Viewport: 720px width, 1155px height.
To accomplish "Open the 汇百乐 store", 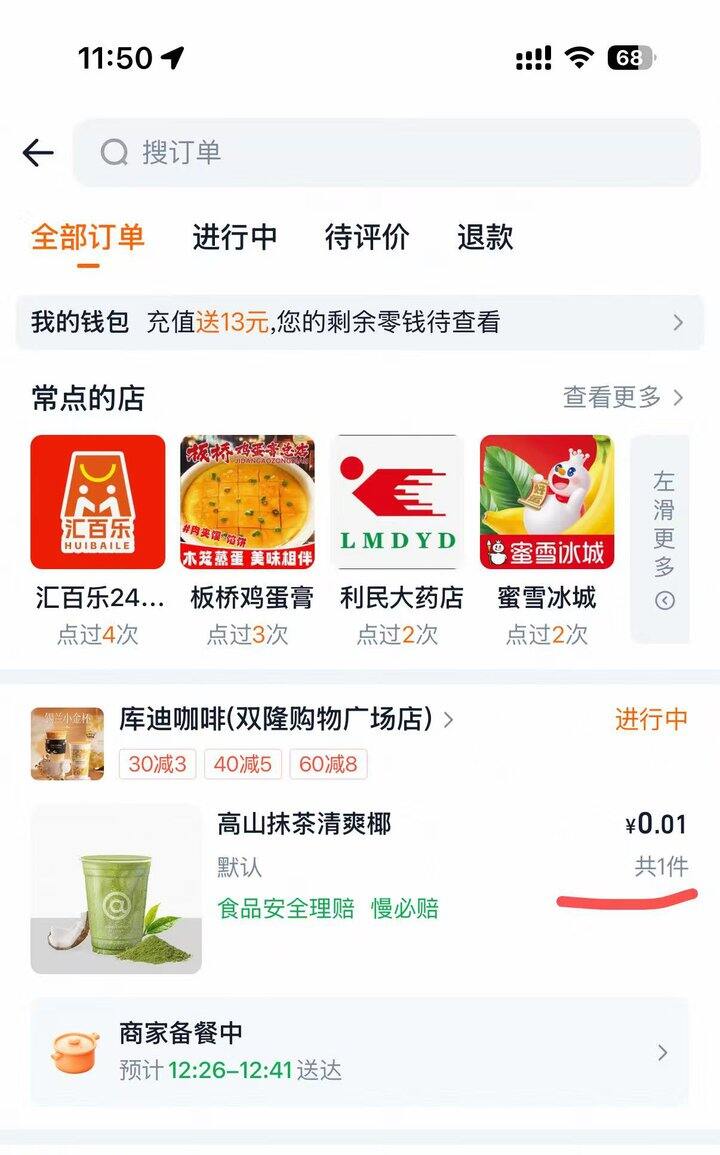I will [x=98, y=502].
